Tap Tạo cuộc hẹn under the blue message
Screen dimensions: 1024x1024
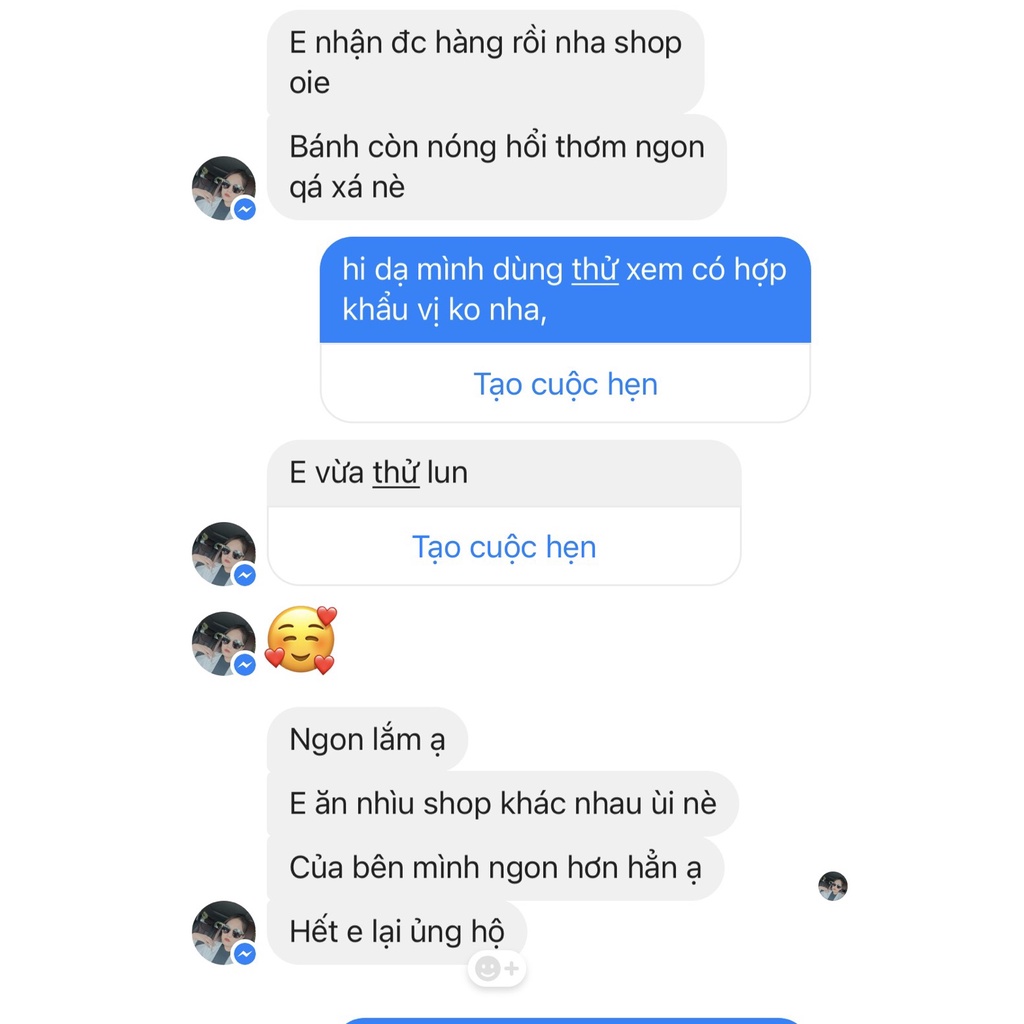click(x=565, y=384)
